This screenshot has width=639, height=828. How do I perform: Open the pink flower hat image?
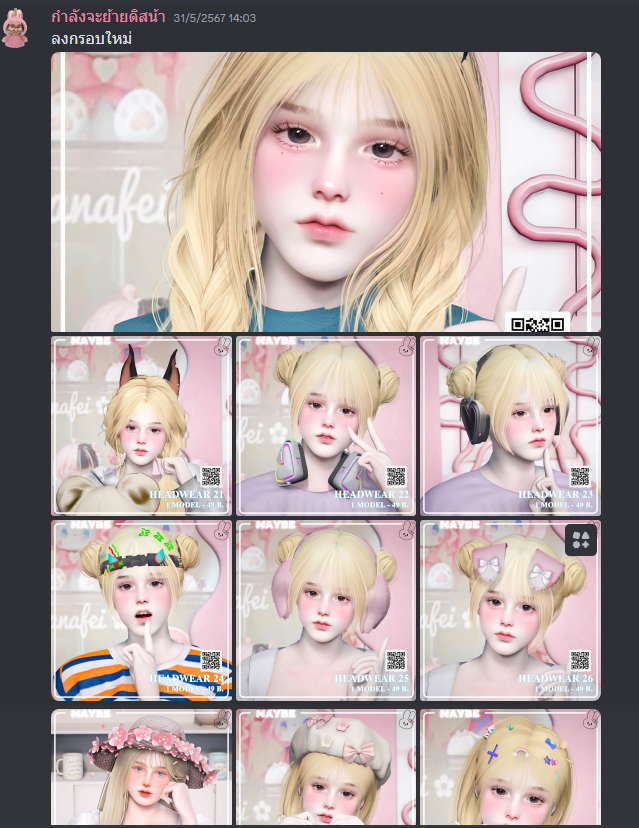coord(142,767)
